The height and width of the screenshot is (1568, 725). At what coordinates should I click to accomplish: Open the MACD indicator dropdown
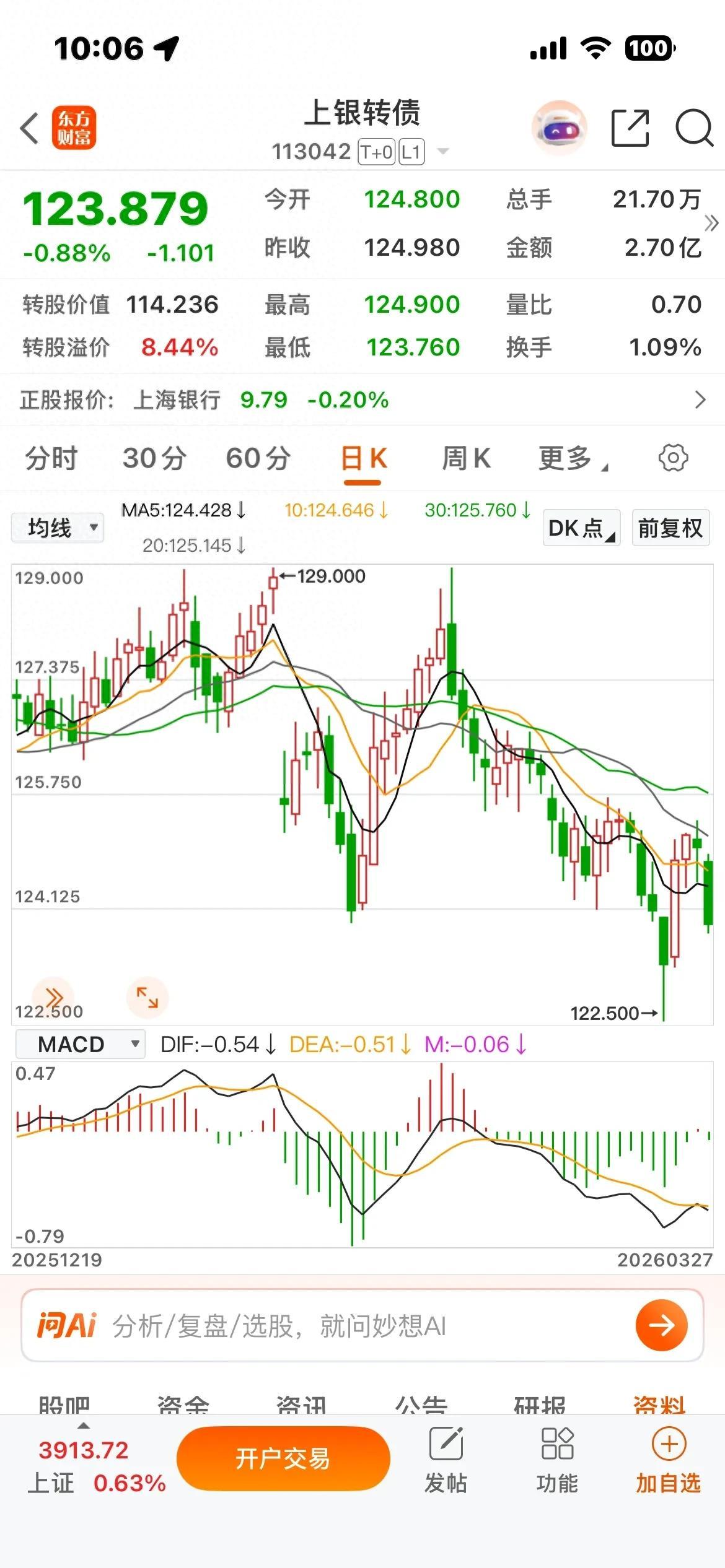pyautogui.click(x=81, y=1044)
